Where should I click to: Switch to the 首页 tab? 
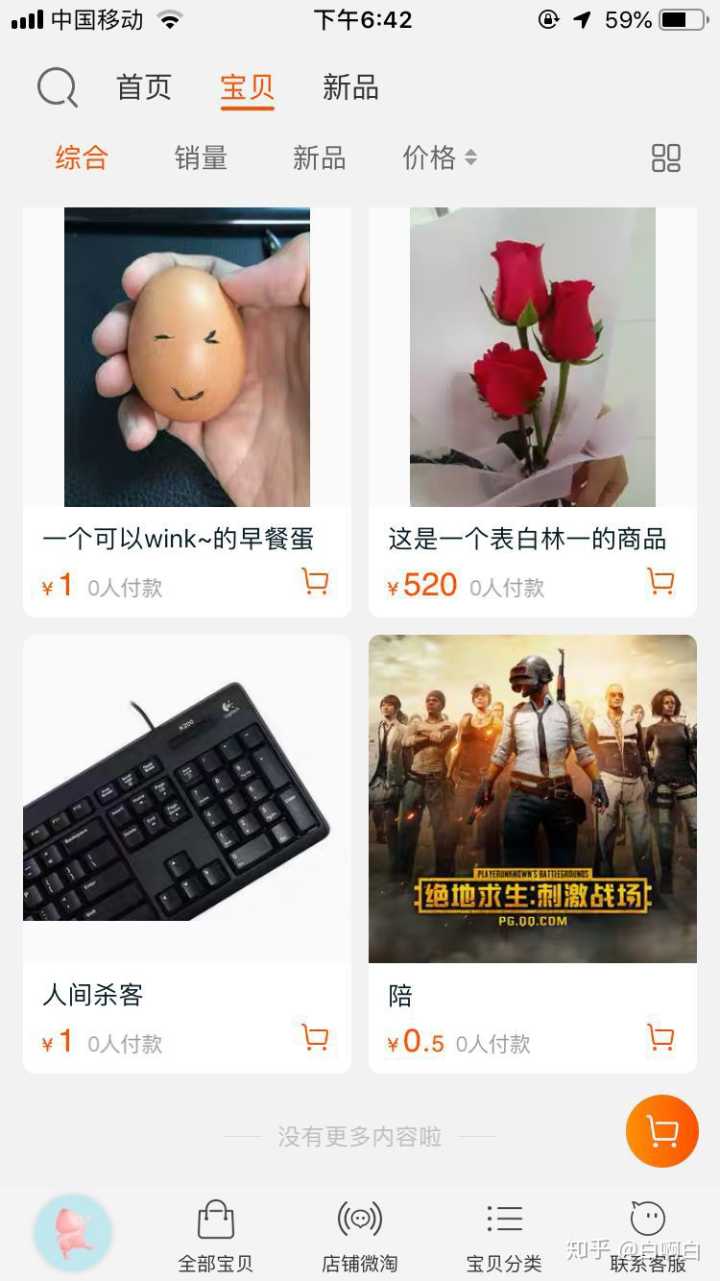pyautogui.click(x=144, y=88)
